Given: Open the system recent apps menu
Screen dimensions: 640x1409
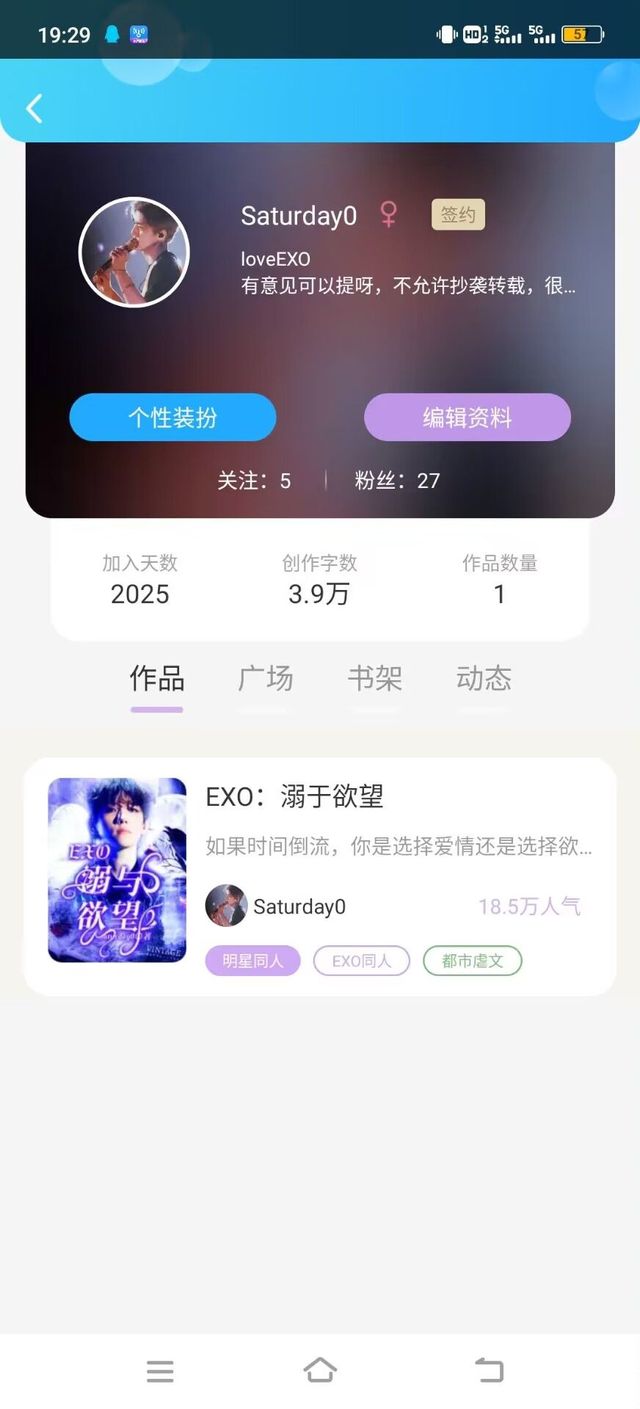Looking at the screenshot, I should (x=160, y=1371).
